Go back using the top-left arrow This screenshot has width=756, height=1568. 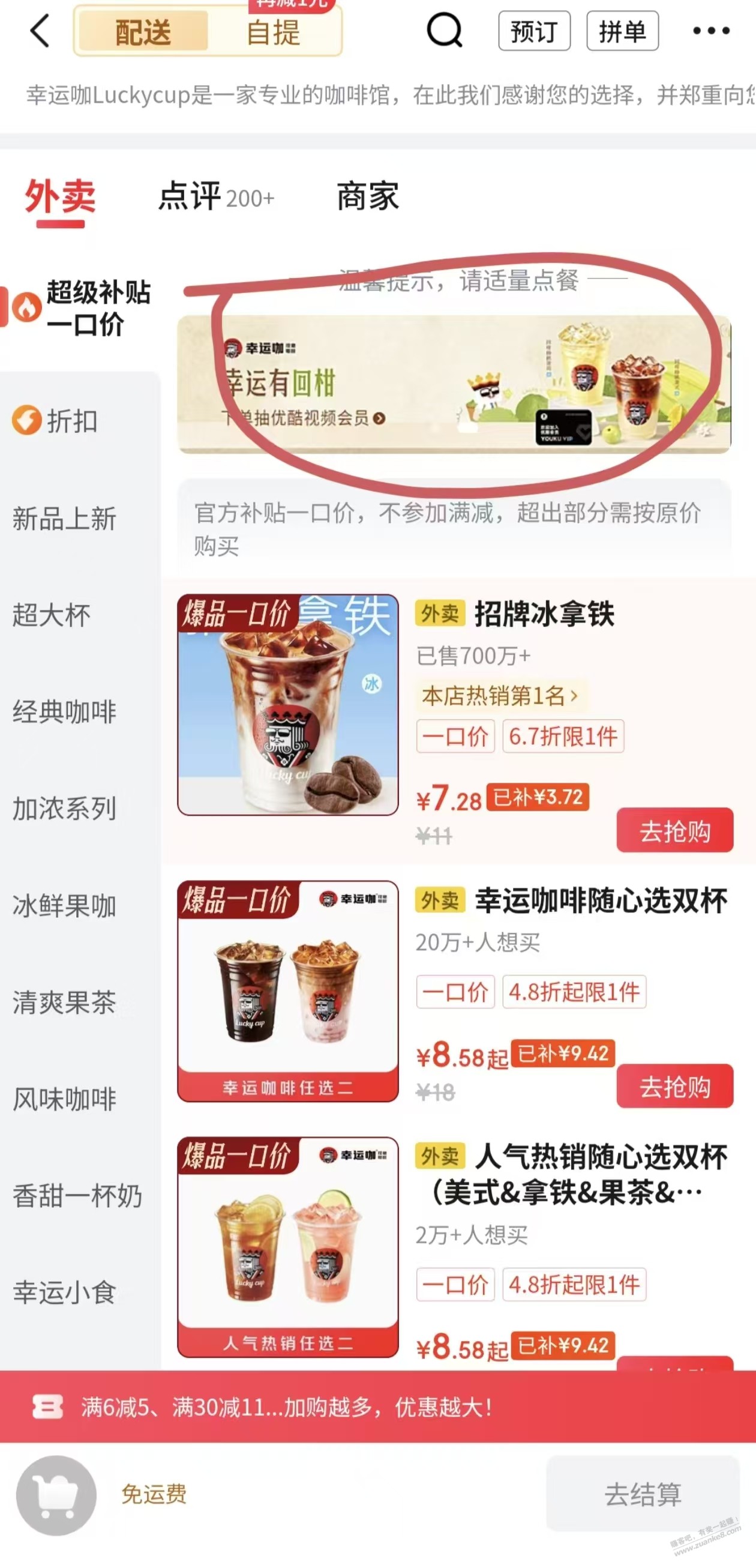[40, 31]
